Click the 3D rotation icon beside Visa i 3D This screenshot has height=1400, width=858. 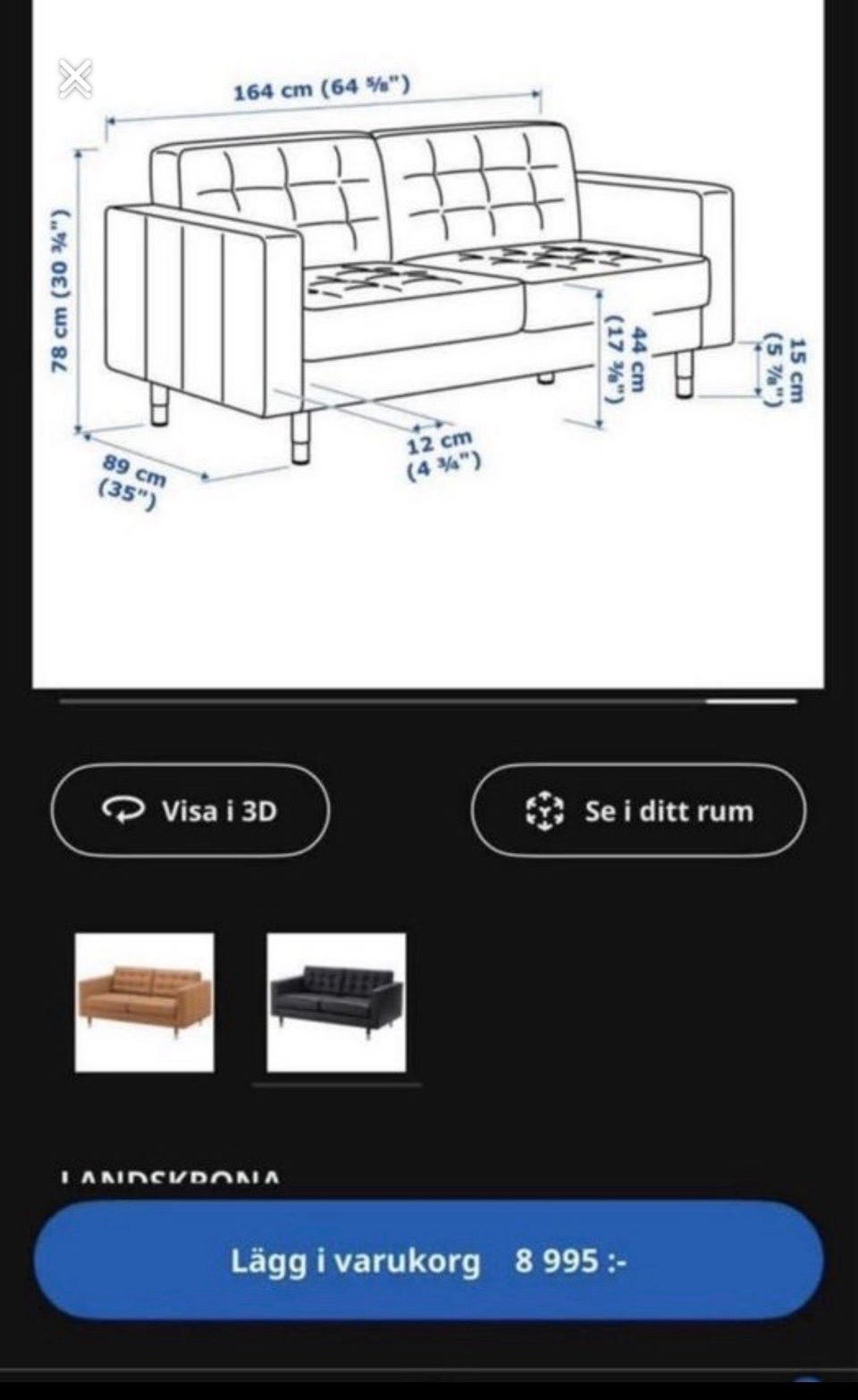pos(122,812)
